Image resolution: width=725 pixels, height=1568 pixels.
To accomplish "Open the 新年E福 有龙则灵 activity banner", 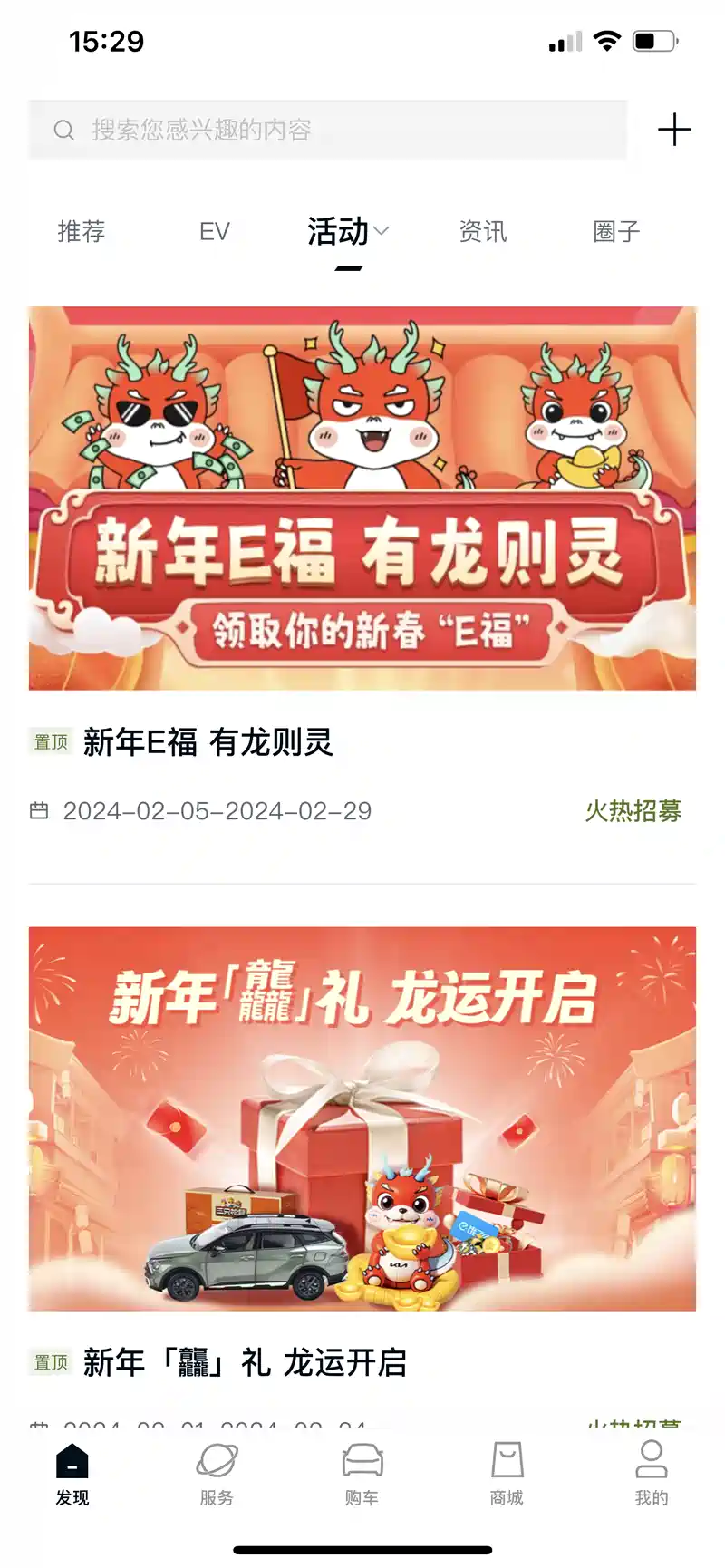I will point(362,498).
